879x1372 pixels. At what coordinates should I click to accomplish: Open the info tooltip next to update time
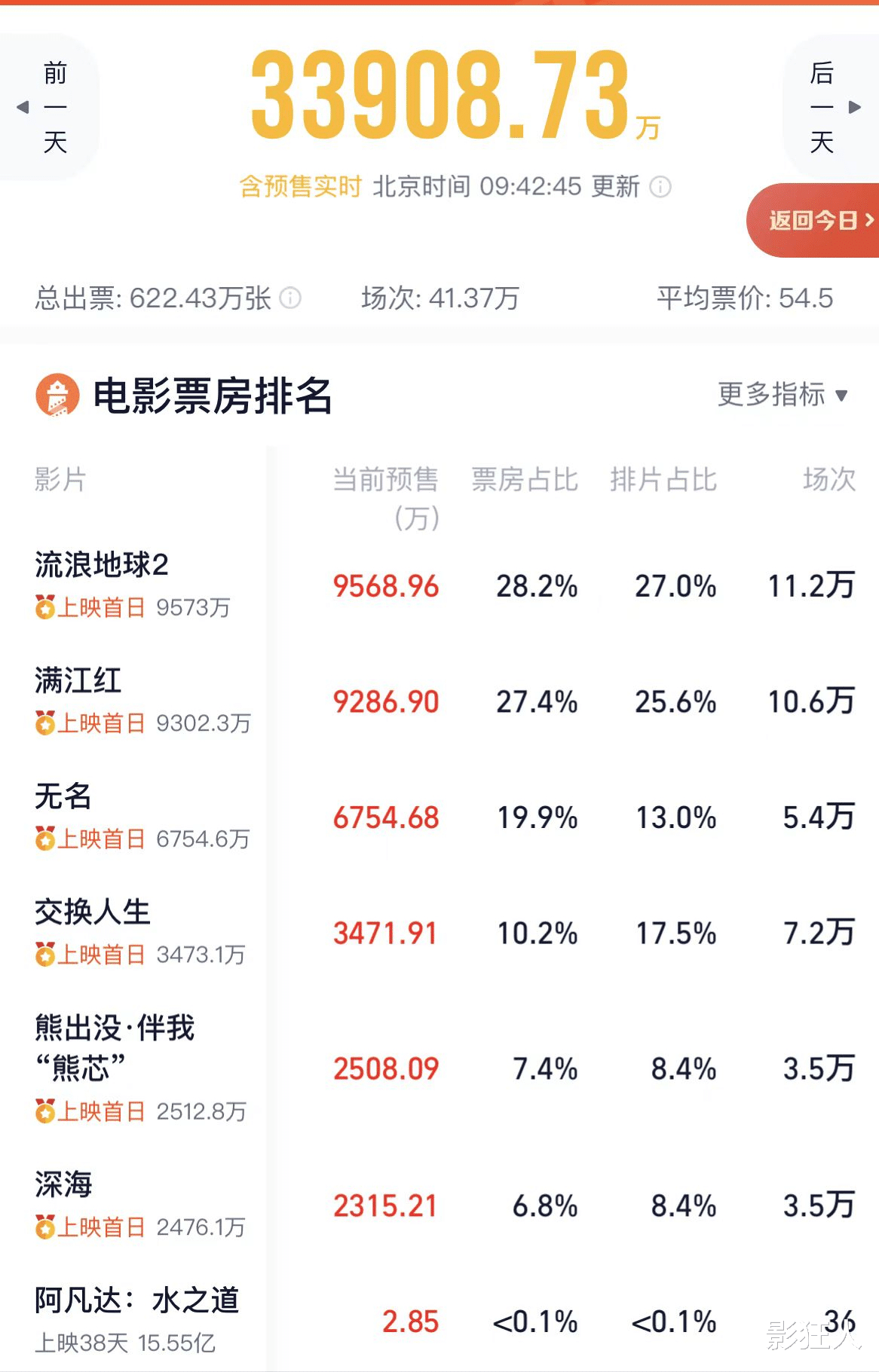[661, 188]
